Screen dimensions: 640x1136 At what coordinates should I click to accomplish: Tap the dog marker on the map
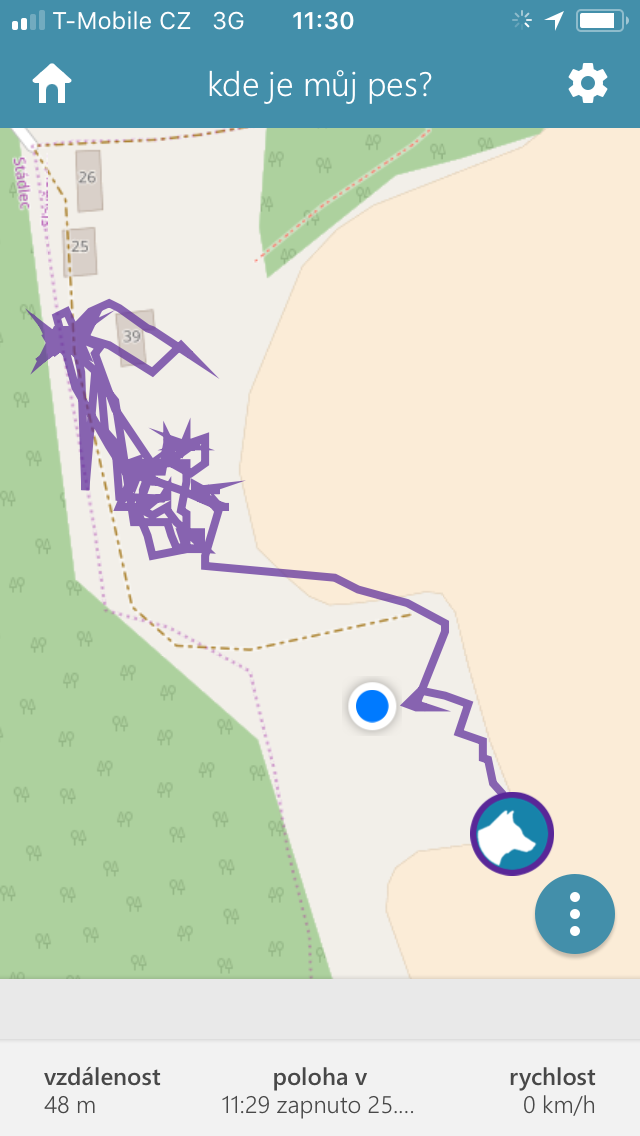coord(512,834)
